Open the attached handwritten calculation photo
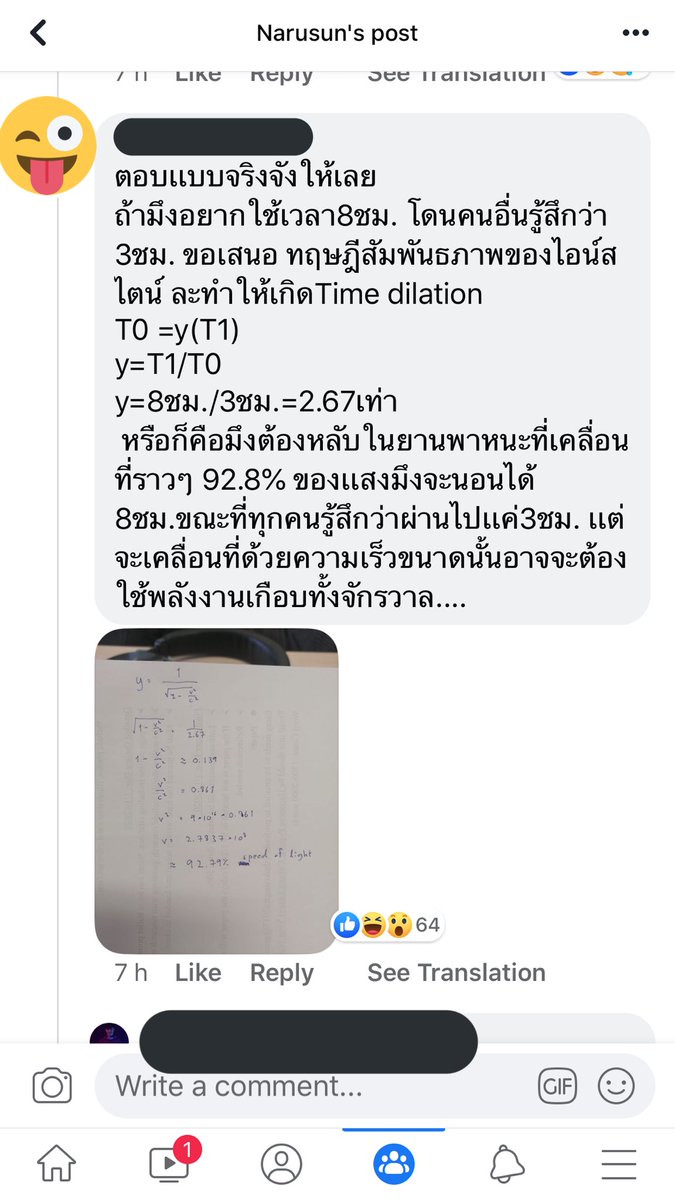675x1200 pixels. [216, 790]
